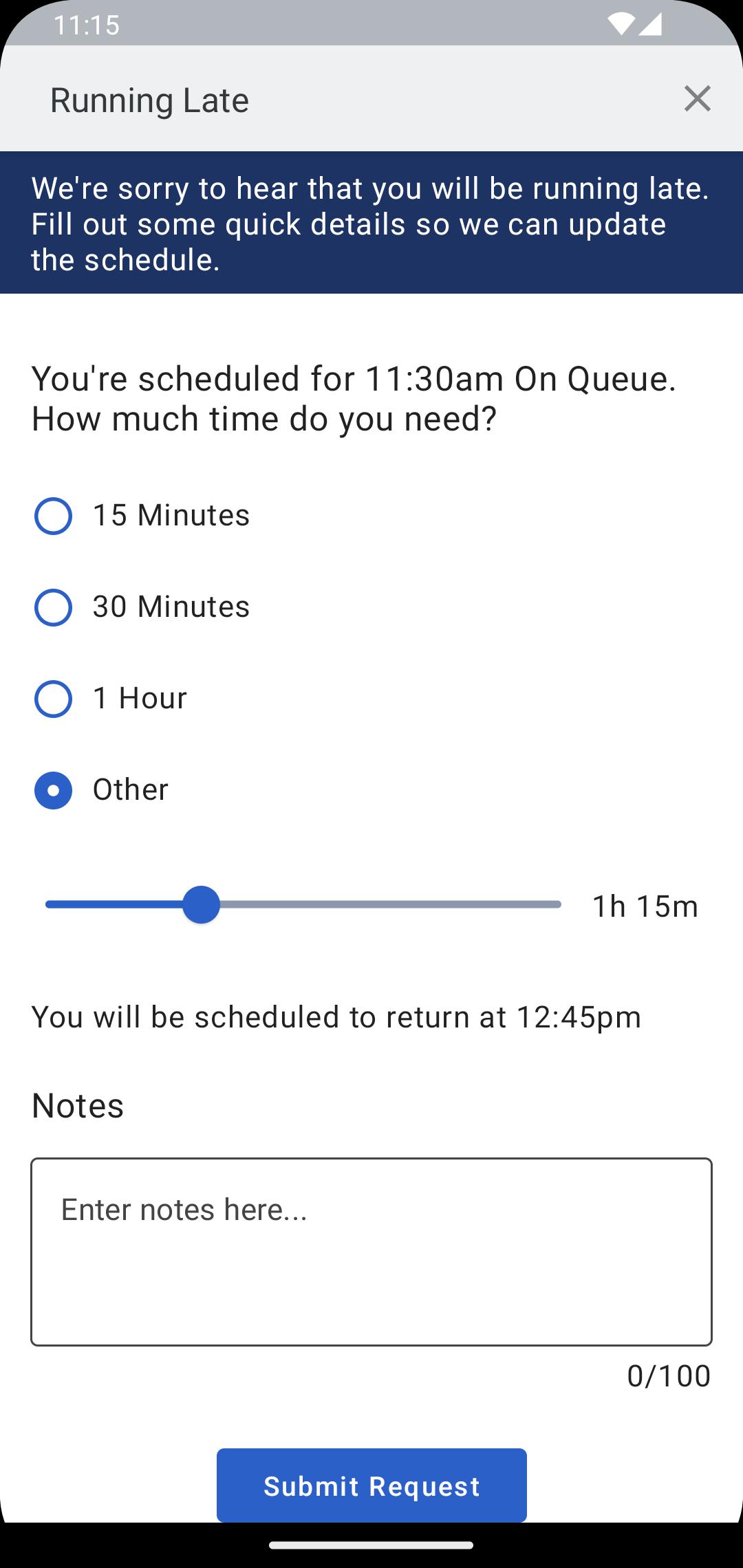Viewport: 743px width, 1568px height.
Task: Tap the time slider handle
Action: click(201, 904)
